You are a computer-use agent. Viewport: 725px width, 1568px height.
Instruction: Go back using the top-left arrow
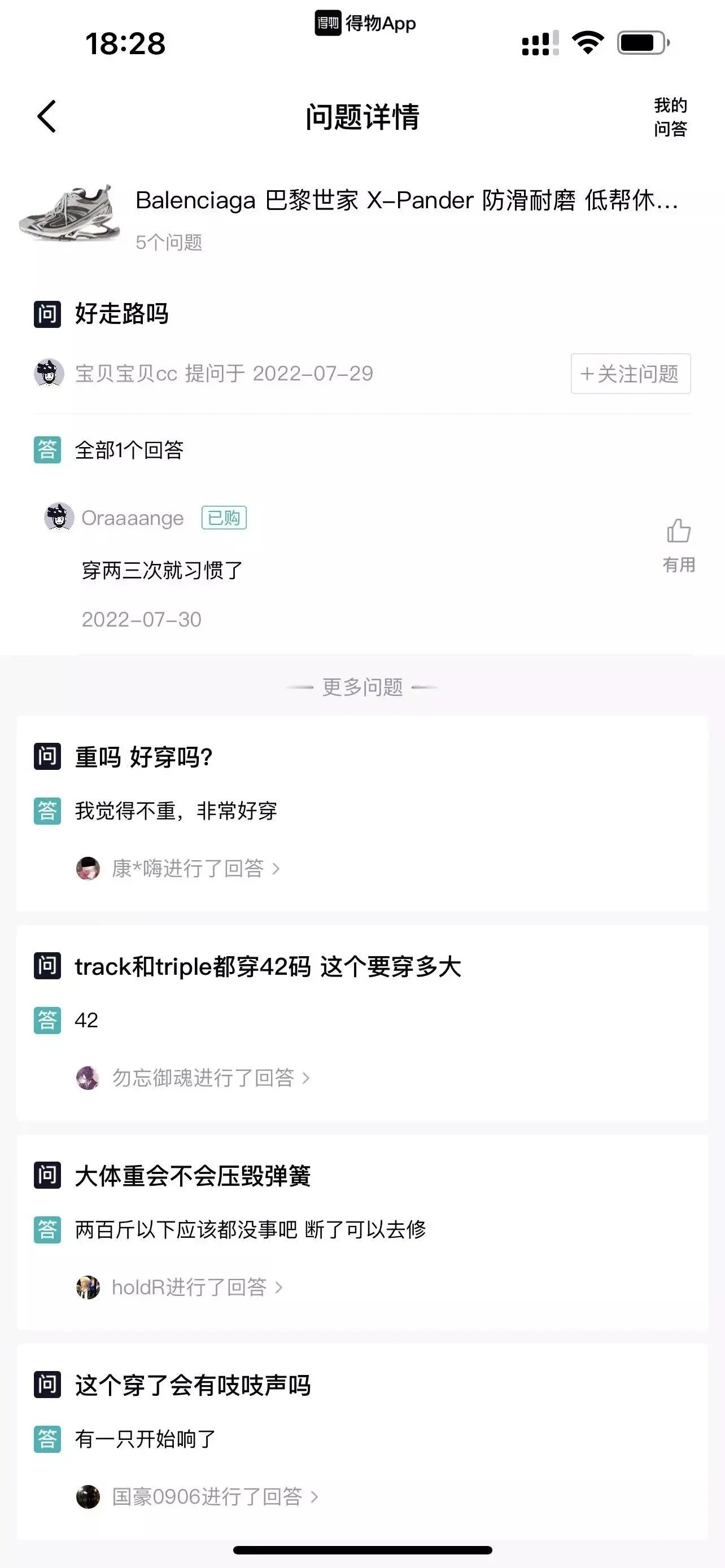[47, 116]
